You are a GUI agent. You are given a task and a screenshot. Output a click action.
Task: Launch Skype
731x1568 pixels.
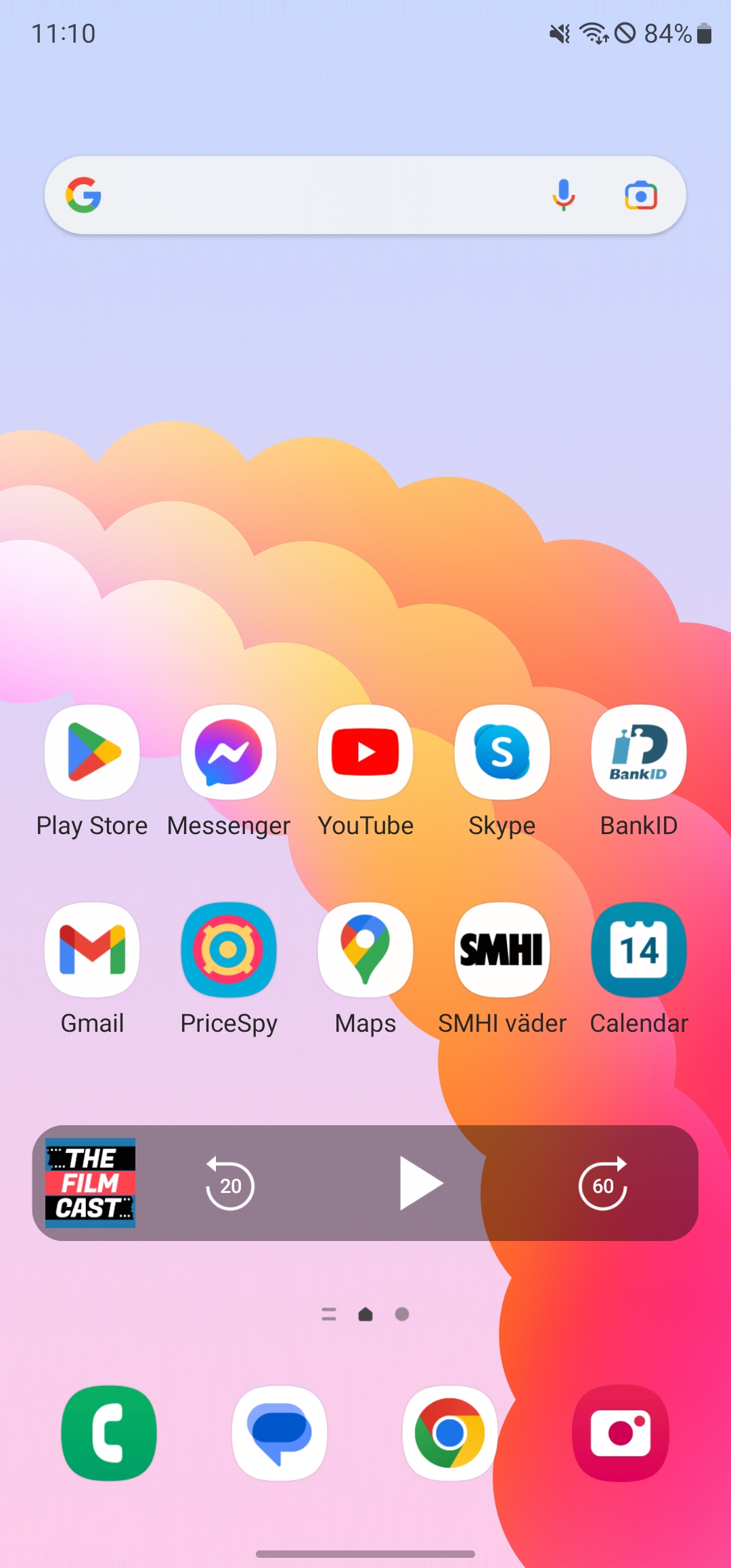pyautogui.click(x=502, y=753)
